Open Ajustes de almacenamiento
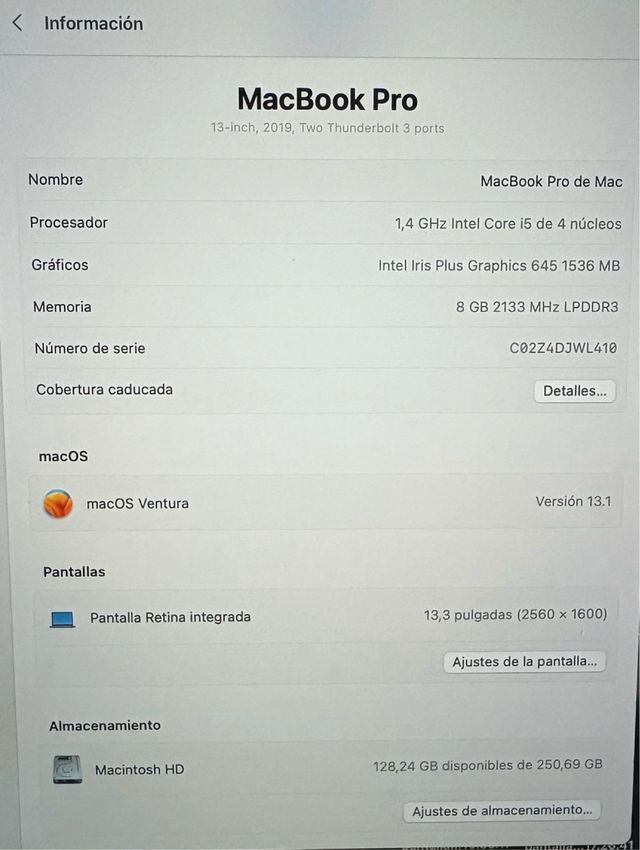 [x=502, y=810]
